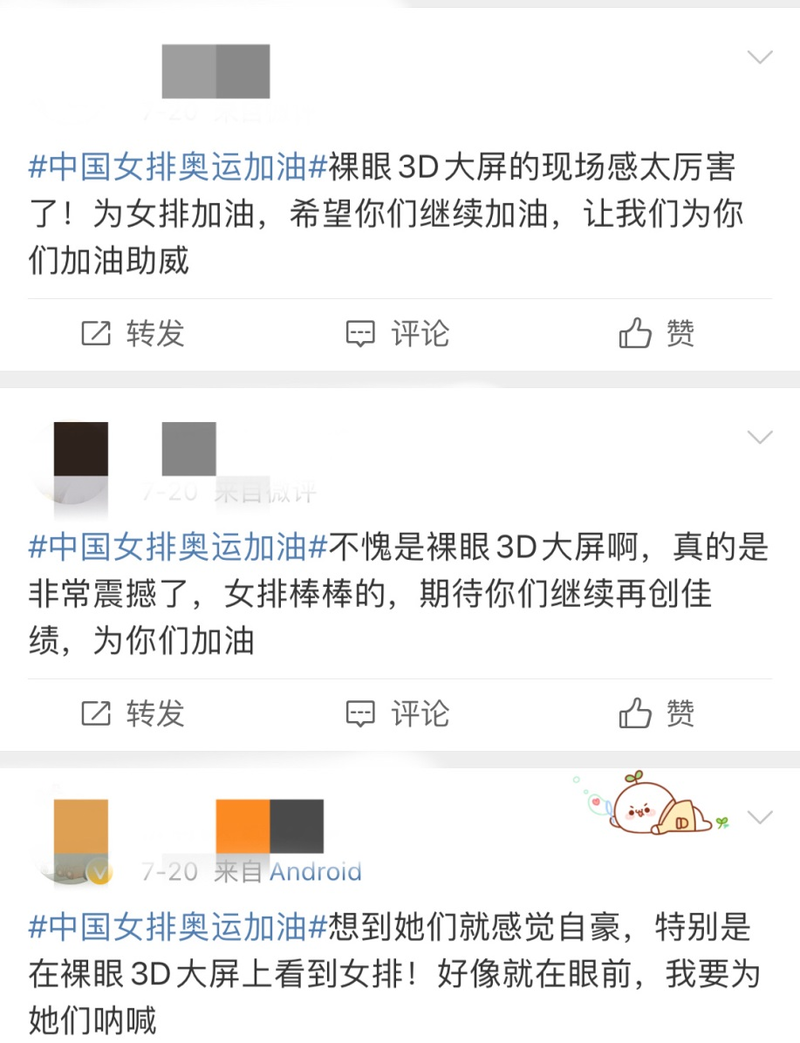This screenshot has width=800, height=1043.
Task: Repost the post starting 不愧是裸眼3D大屏啊
Action: click(x=133, y=714)
